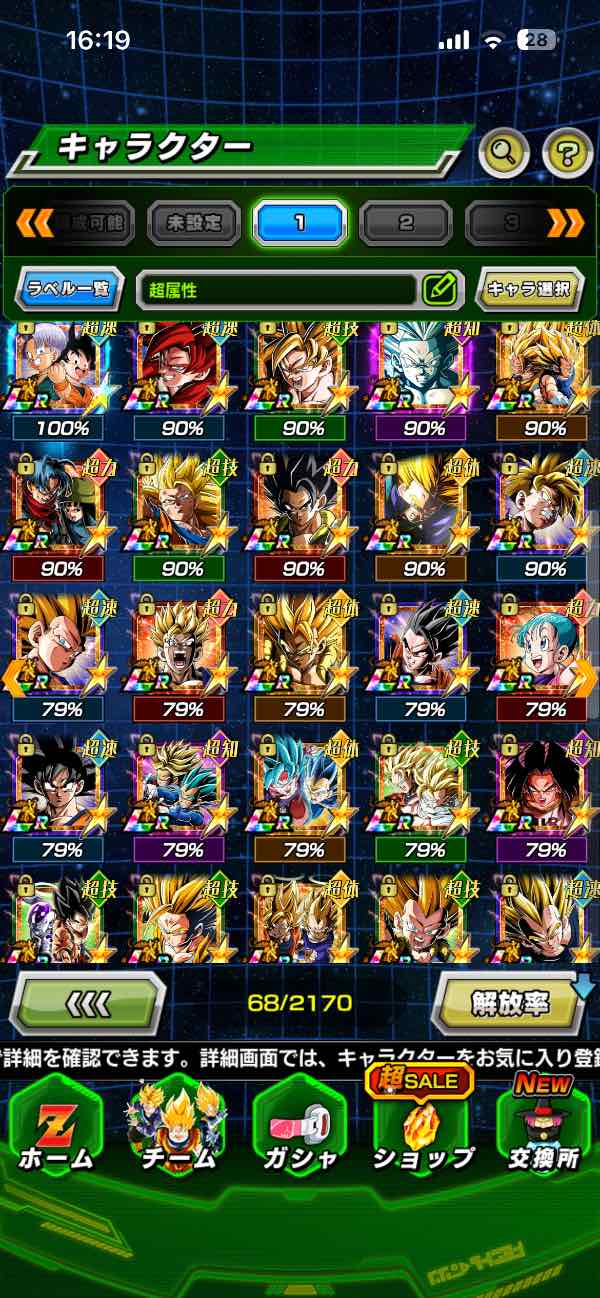Screen dimensions: 600x1298
Task: Open the magnifying glass search icon
Action: 504,153
